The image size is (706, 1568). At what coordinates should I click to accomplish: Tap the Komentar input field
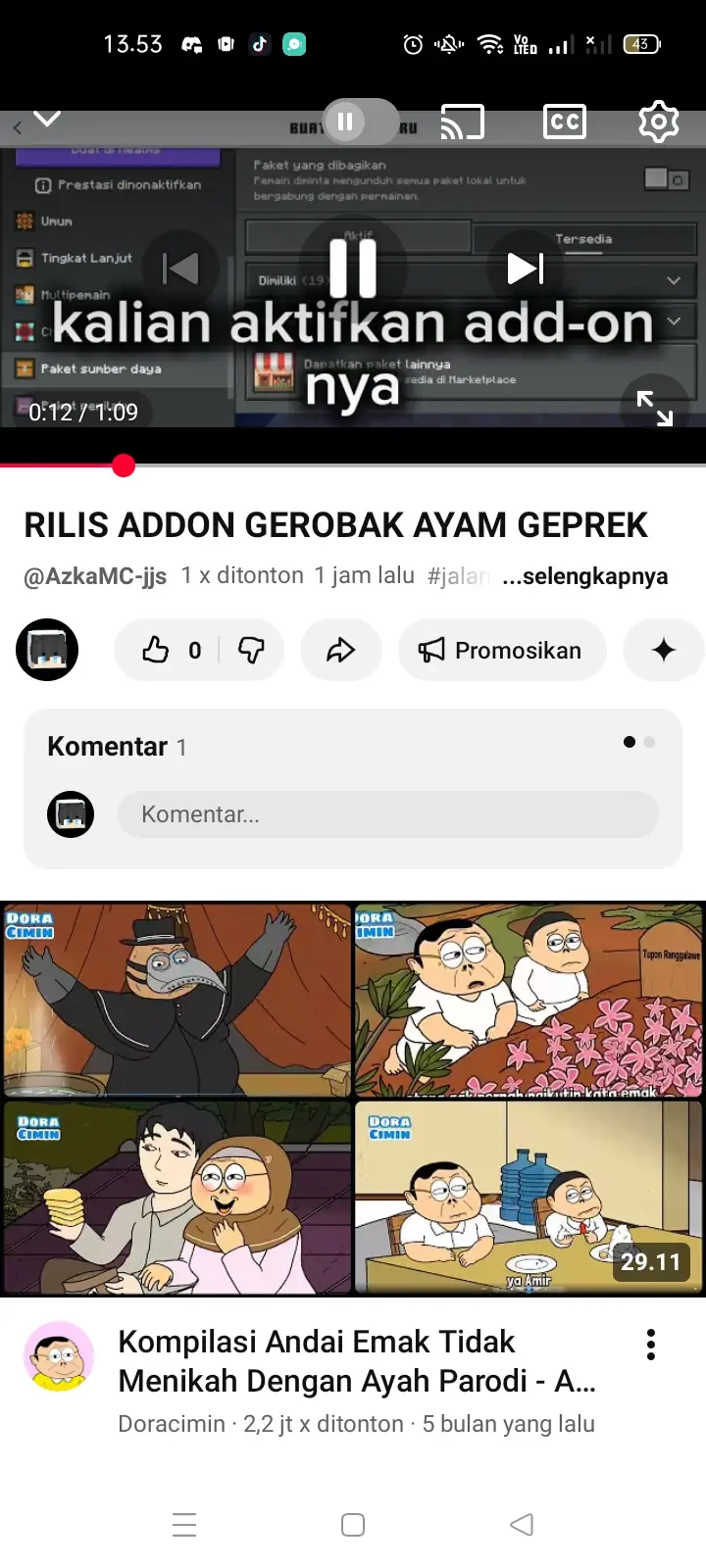click(x=387, y=814)
